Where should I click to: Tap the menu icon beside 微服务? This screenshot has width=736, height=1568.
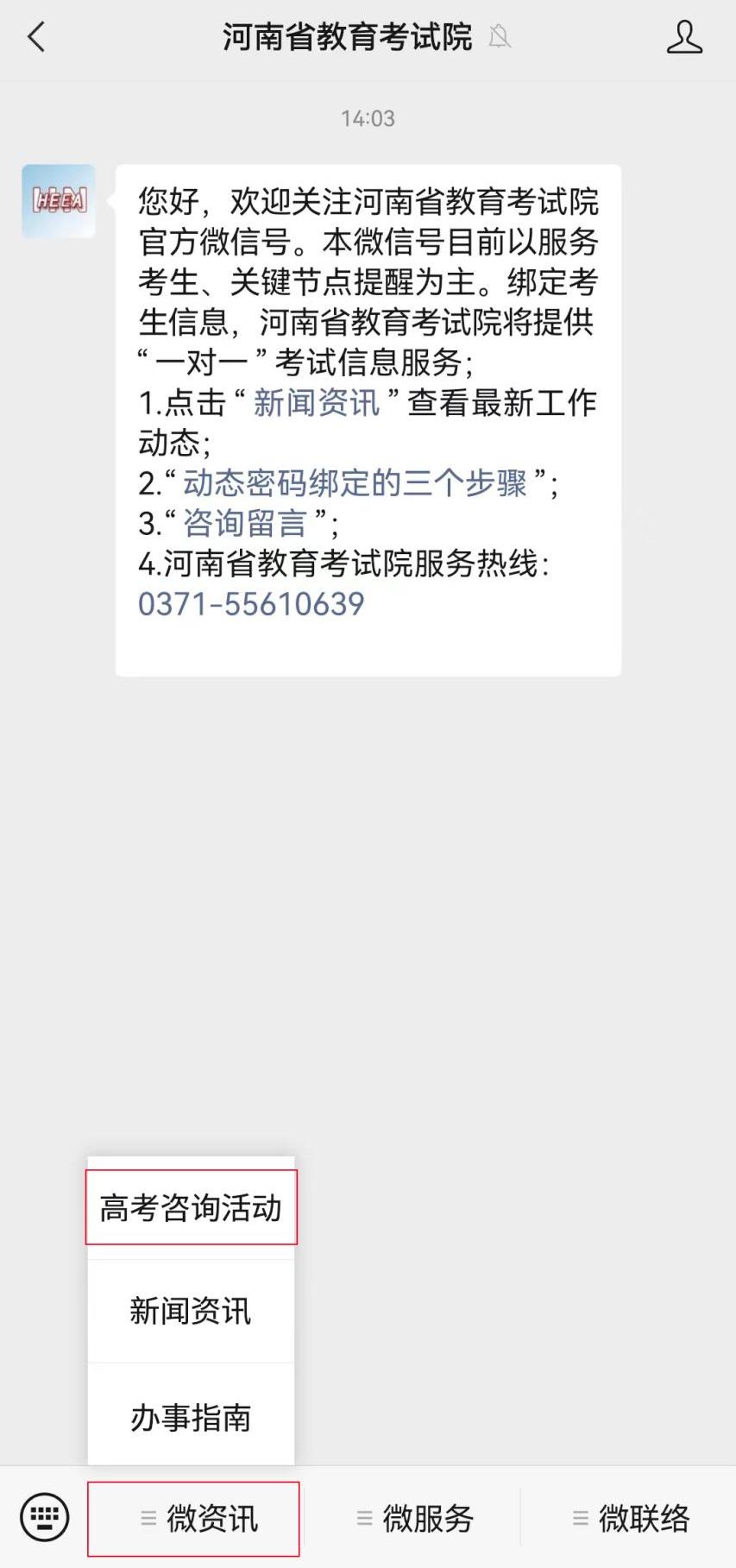pyautogui.click(x=360, y=1519)
